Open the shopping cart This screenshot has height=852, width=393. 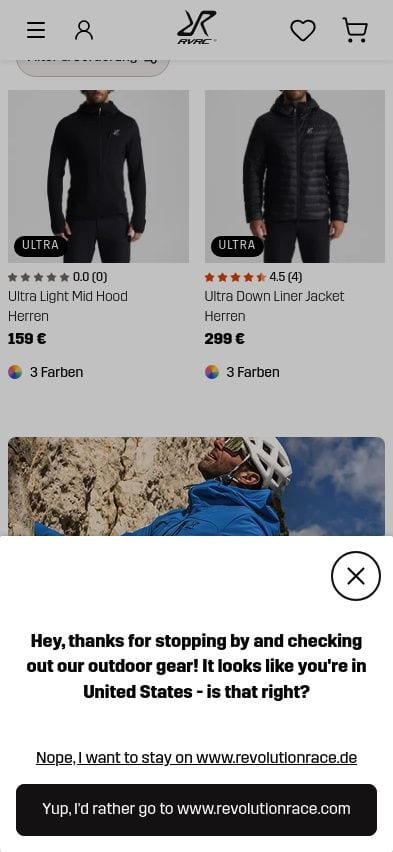(355, 30)
